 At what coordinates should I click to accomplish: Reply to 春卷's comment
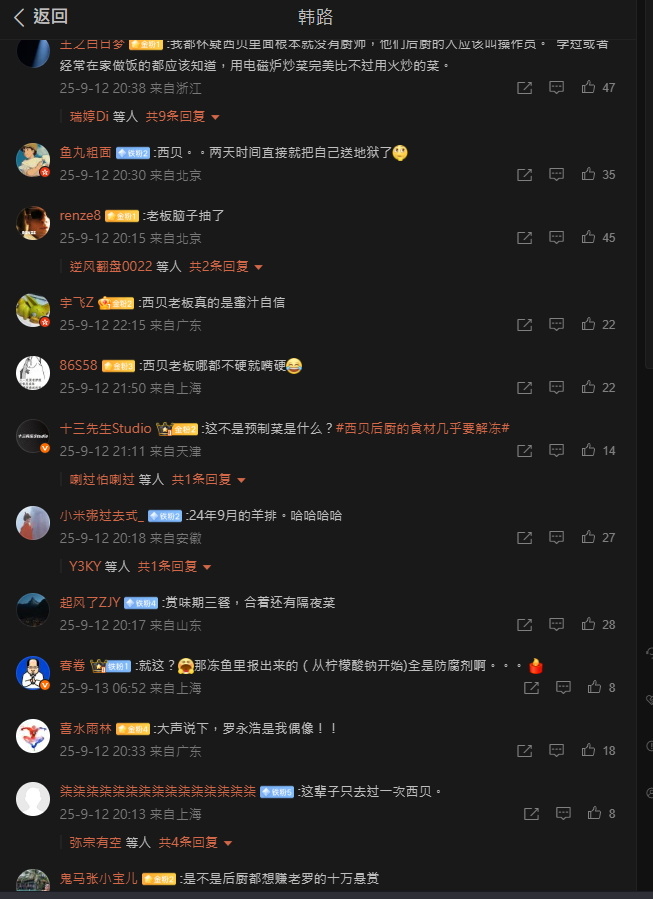click(563, 688)
